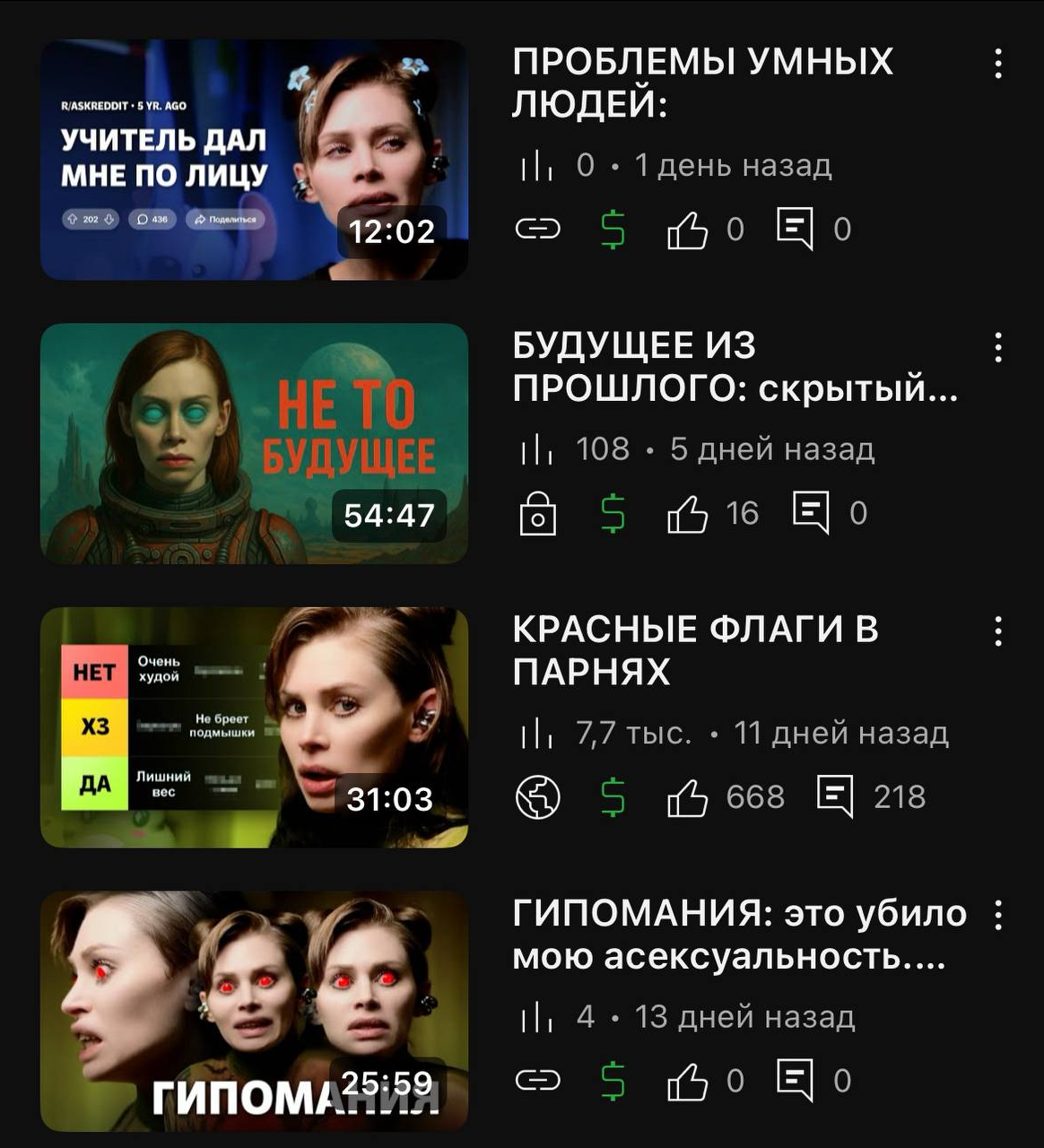Open the video ПРОБЛЕМЫ УМНЫХ ЛЮДЕЙ
1044x1148 pixels.
[254, 160]
